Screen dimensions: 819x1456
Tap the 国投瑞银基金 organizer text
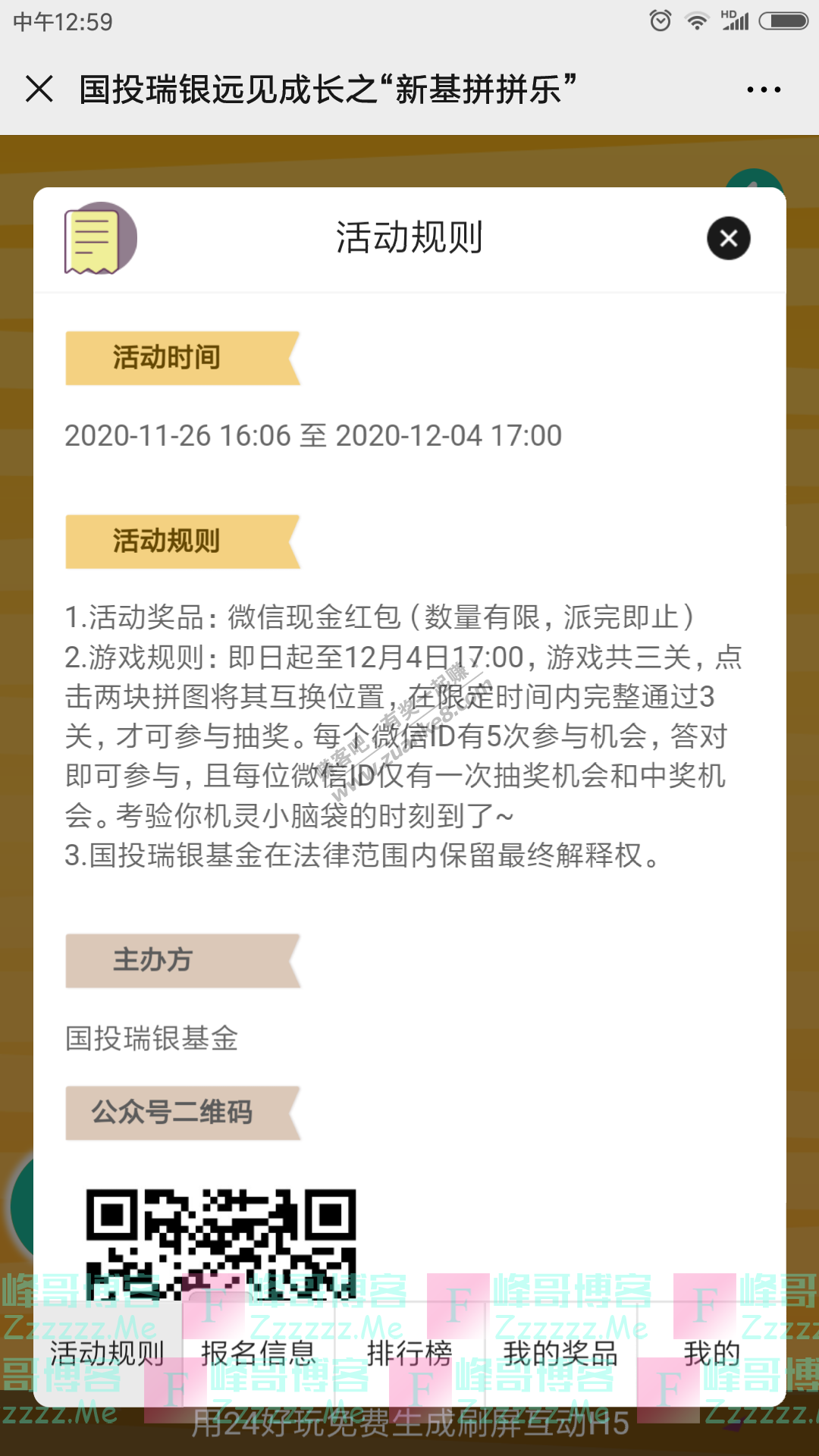tap(150, 1039)
